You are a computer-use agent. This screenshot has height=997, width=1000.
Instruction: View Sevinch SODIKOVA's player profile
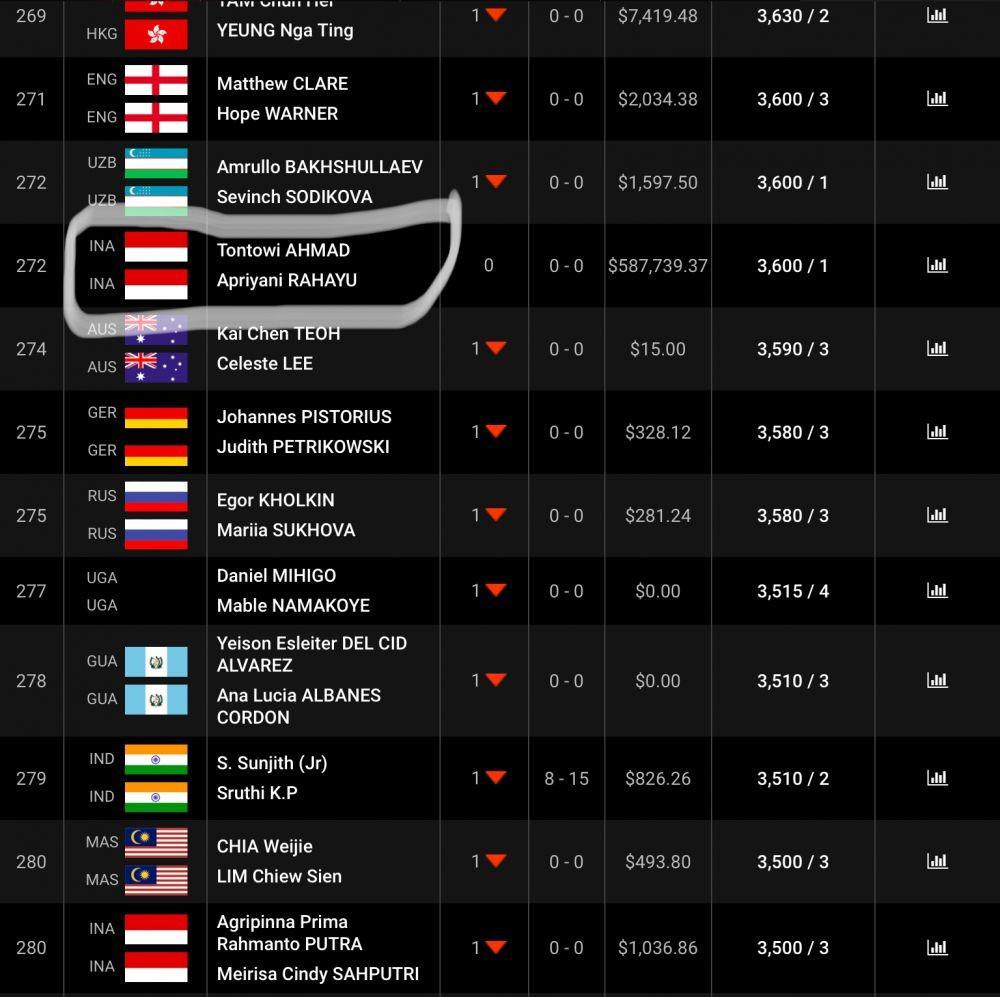click(294, 197)
